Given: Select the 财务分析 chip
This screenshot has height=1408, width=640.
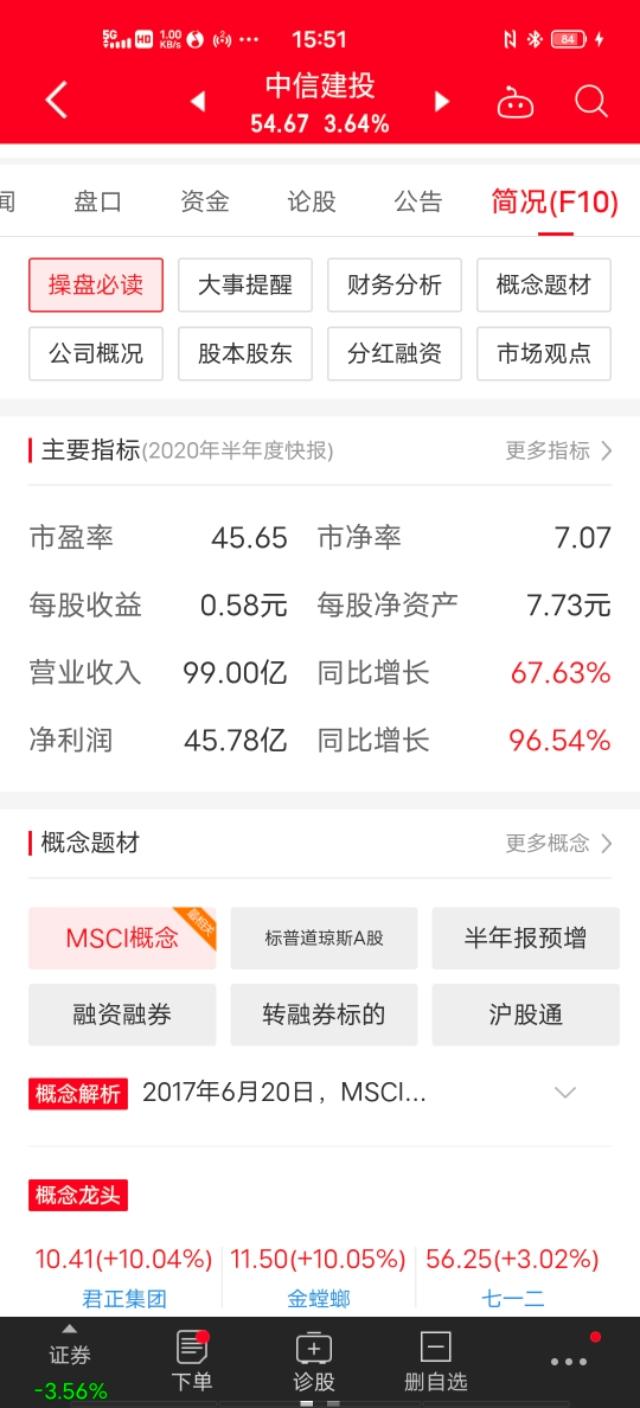Looking at the screenshot, I should pos(394,285).
